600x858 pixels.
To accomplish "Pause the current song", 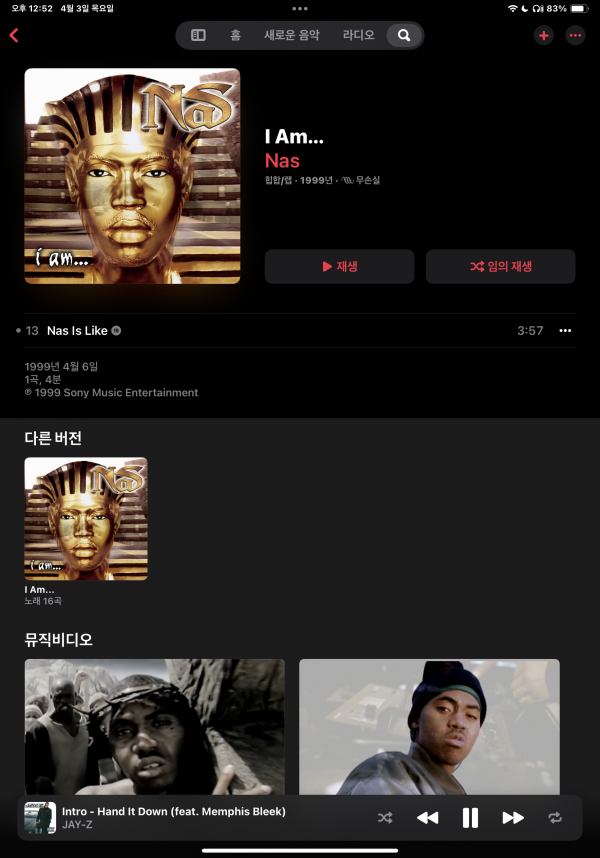I will (x=470, y=818).
